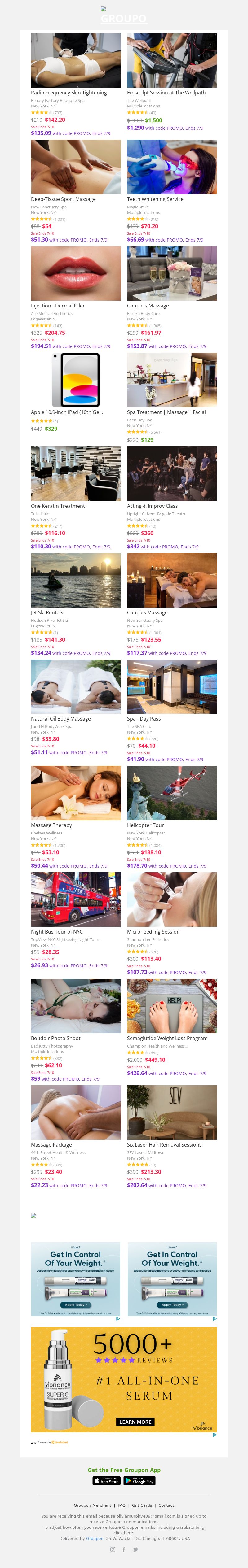The image size is (248, 1568).
Task: Open Six Laser Hair Removal Sessions deal
Action: tap(171, 1112)
